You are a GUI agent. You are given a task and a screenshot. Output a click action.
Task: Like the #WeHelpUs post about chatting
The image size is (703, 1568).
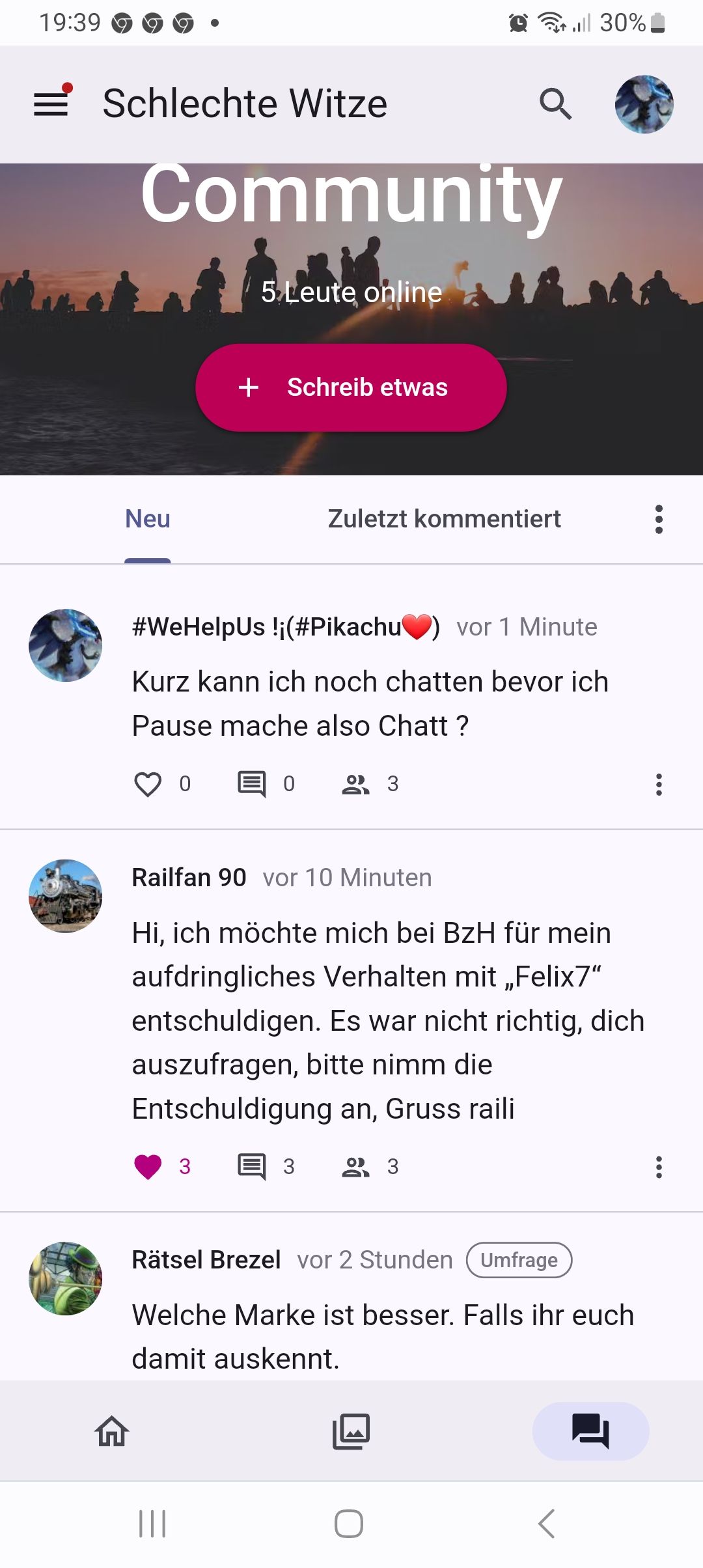pos(148,784)
